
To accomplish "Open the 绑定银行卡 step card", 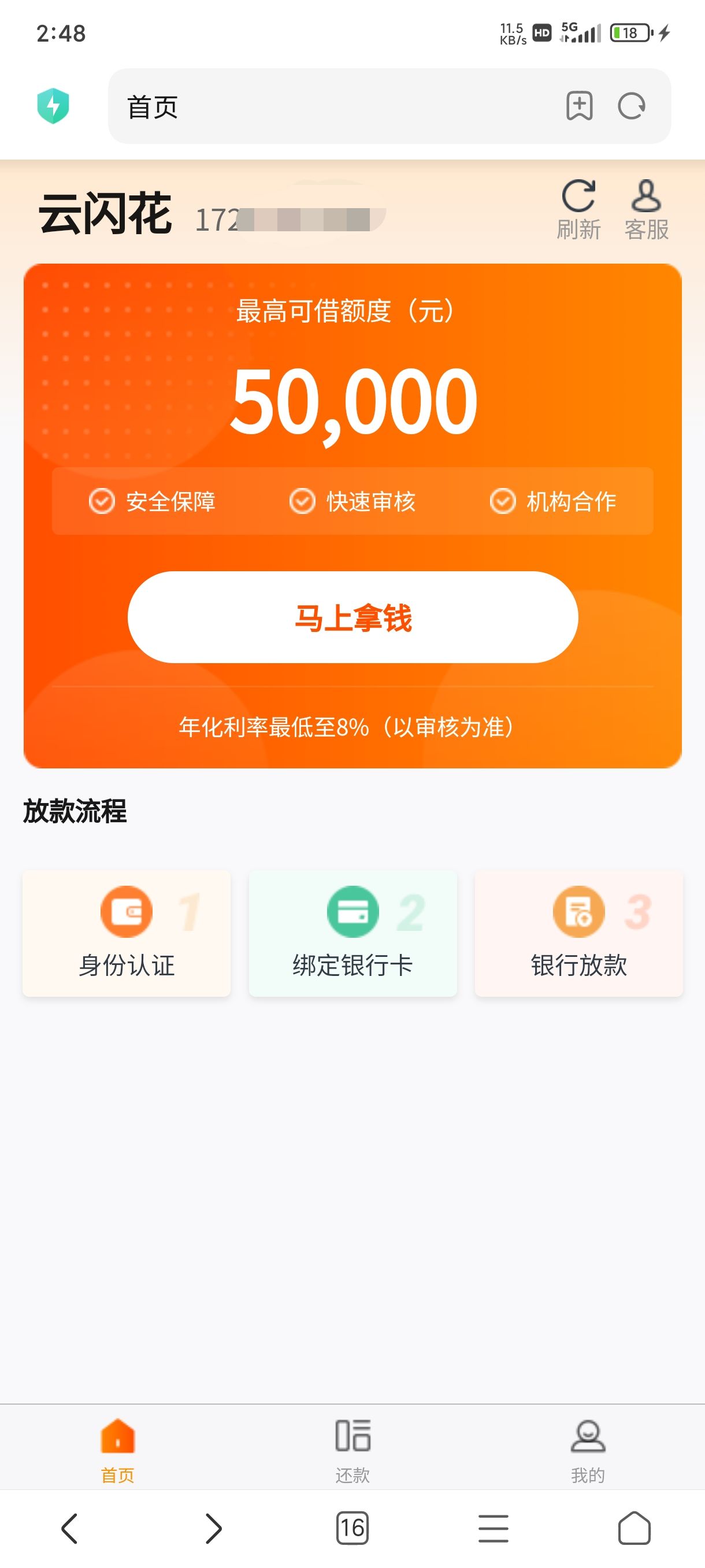I will [353, 933].
